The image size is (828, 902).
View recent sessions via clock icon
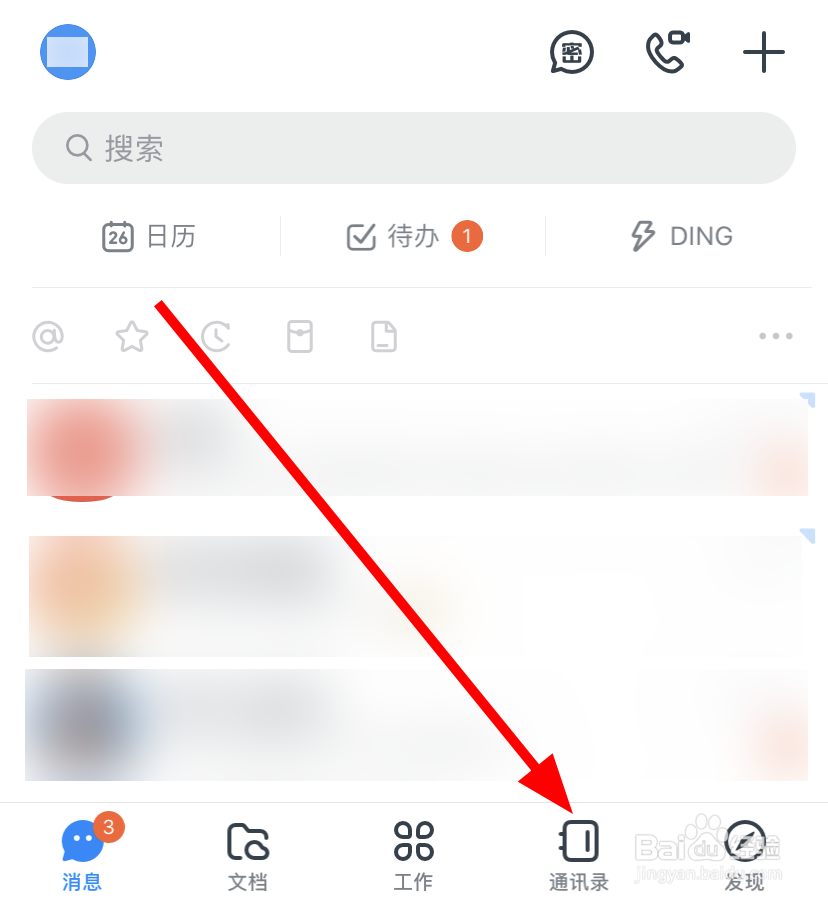pos(215,337)
